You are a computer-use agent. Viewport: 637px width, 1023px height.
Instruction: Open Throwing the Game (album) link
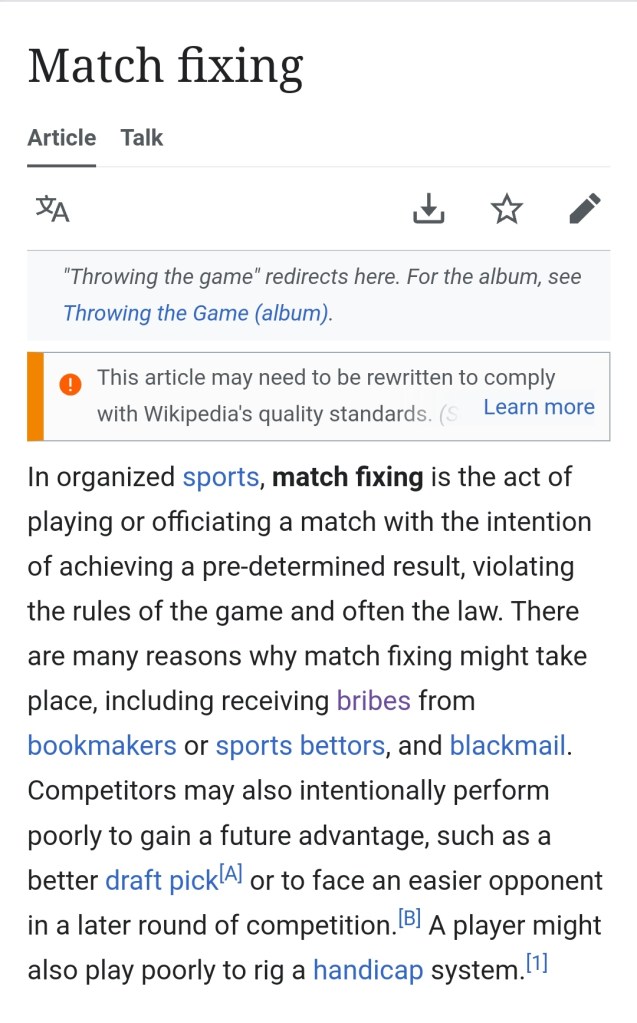[x=196, y=313]
